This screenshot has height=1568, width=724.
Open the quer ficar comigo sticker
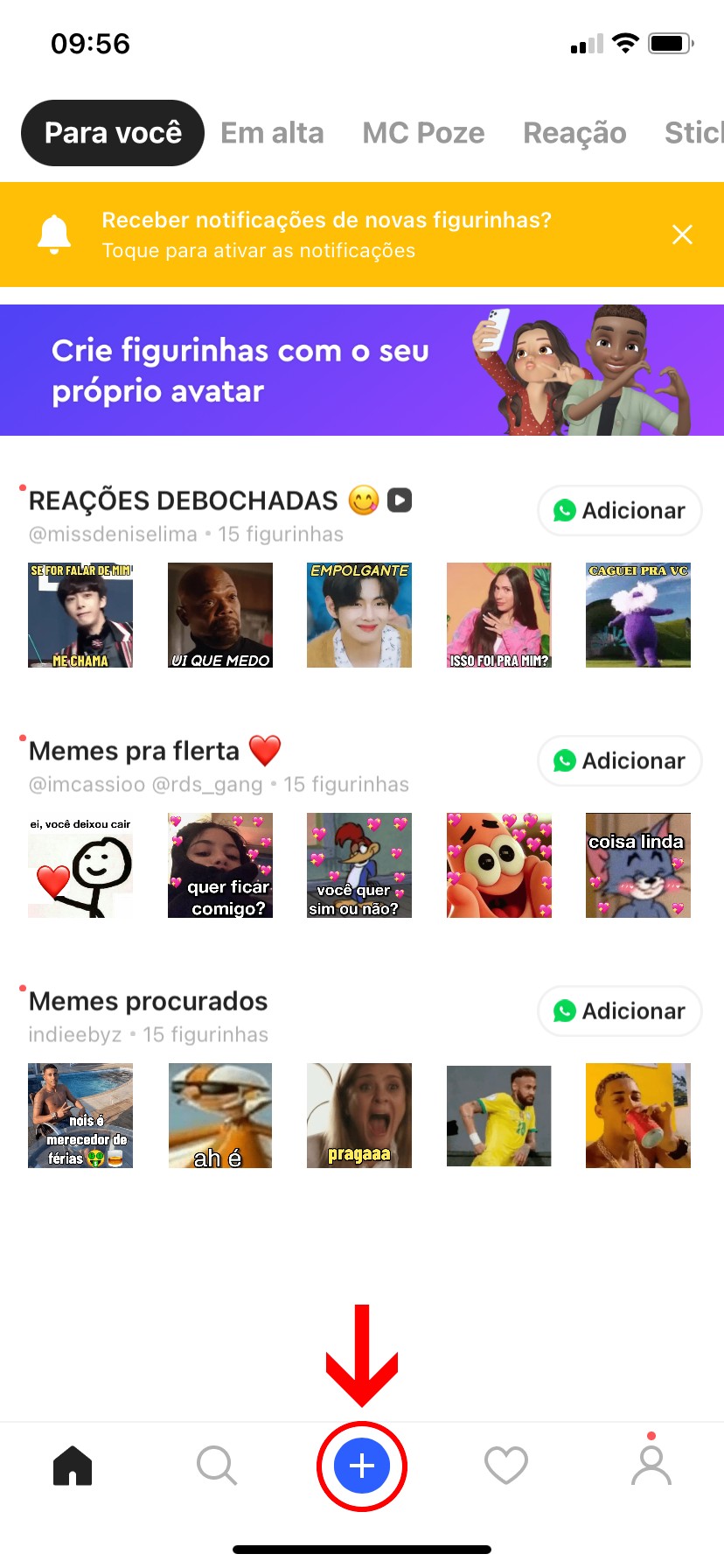(x=220, y=865)
